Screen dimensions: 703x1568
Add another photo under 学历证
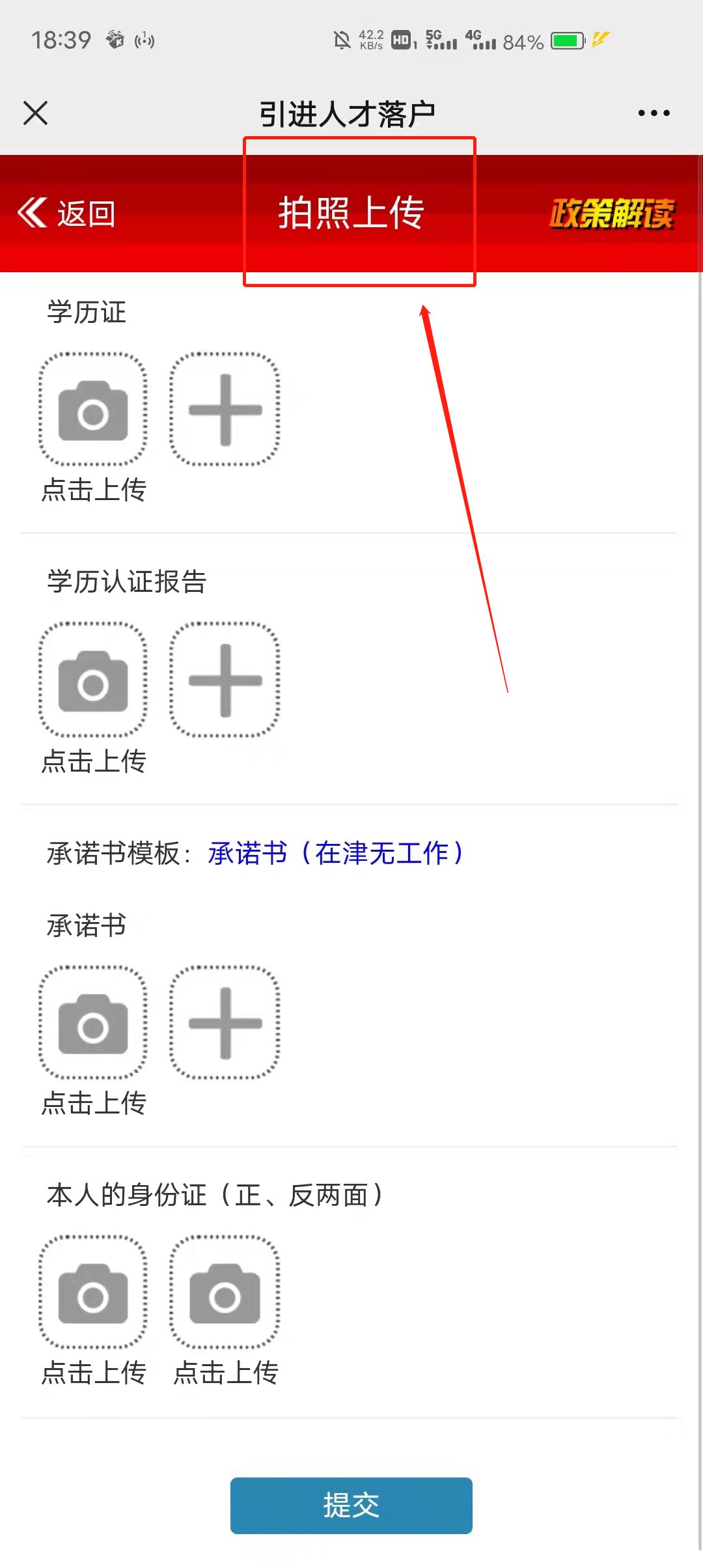225,410
